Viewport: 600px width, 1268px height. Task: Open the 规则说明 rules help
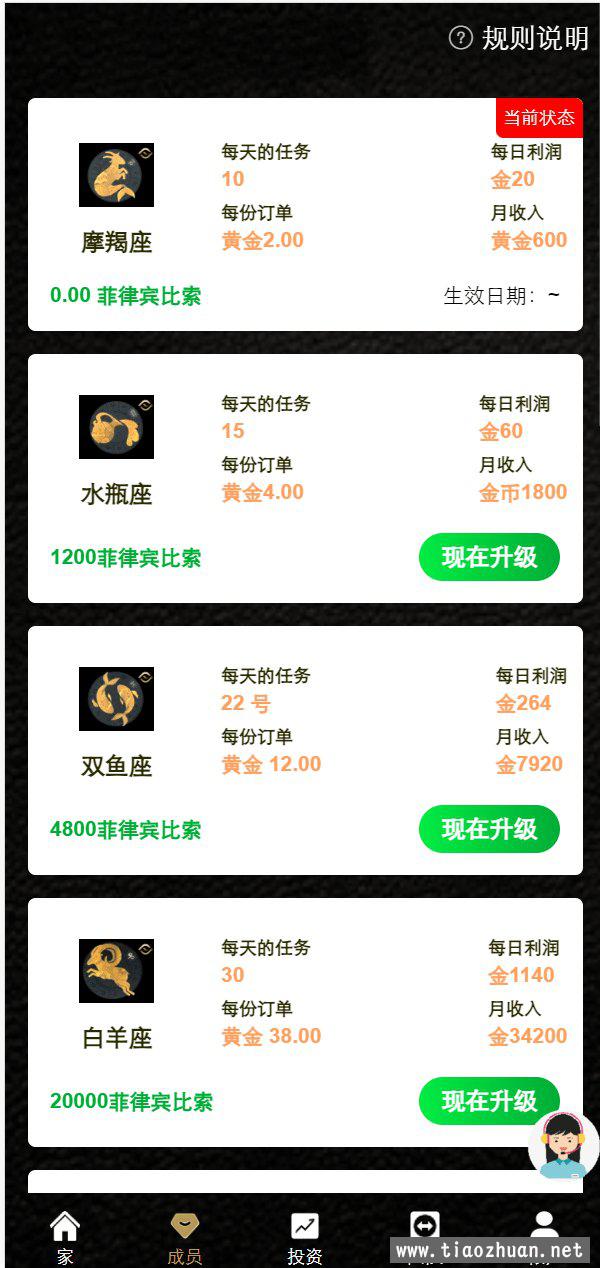point(519,38)
